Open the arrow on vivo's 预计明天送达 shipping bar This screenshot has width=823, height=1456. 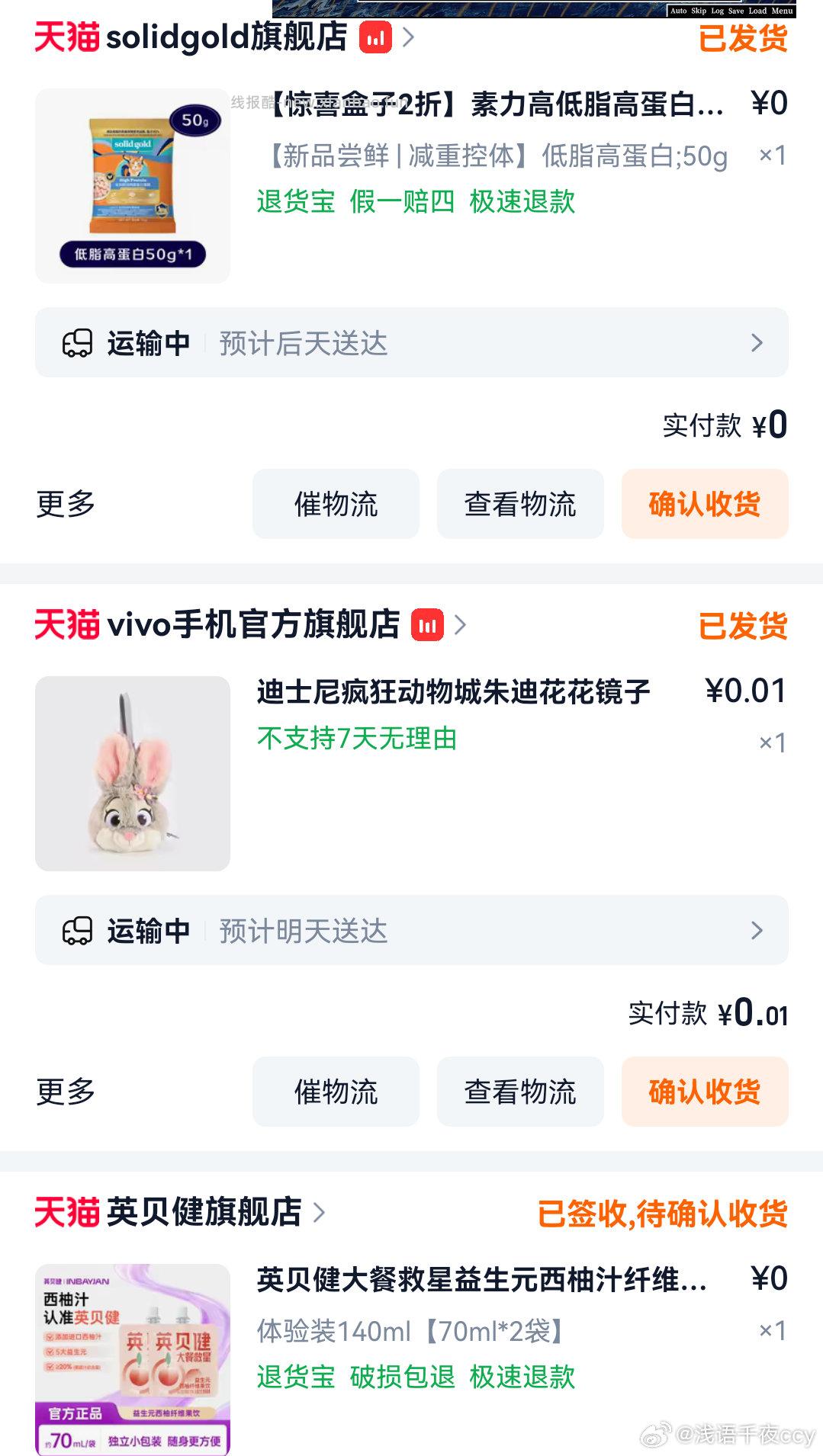(x=757, y=930)
